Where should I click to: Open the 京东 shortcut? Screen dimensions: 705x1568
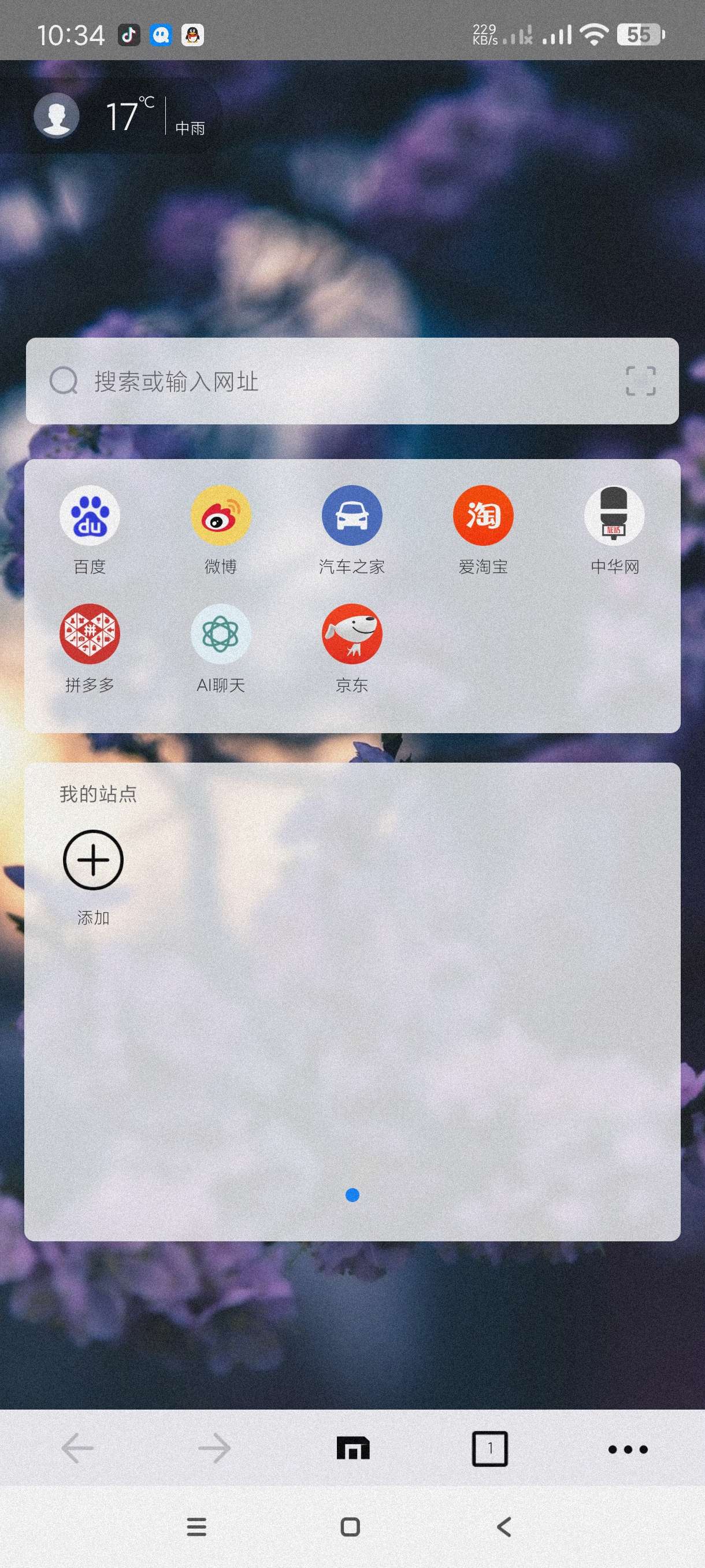coord(351,647)
